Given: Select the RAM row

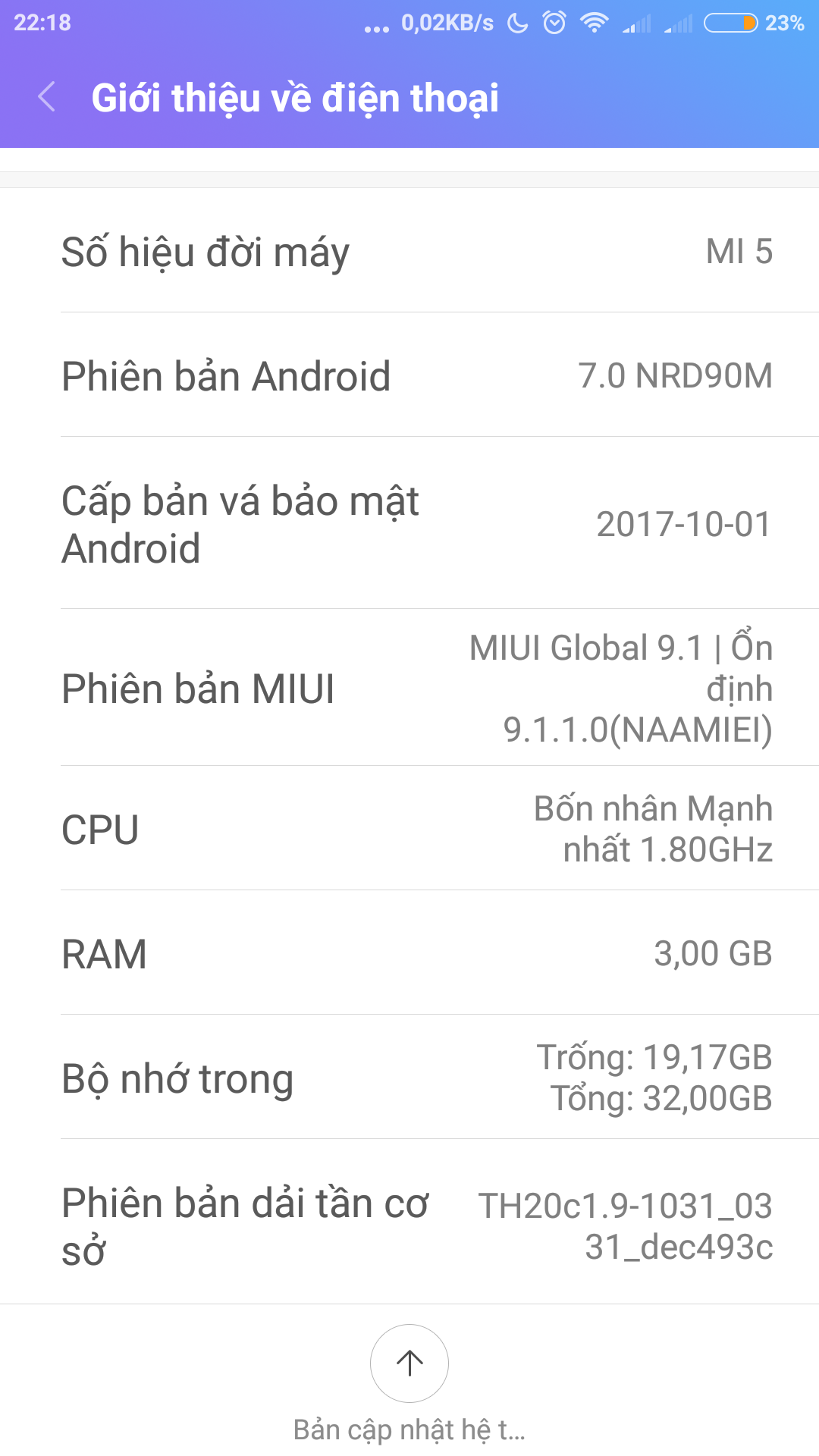Looking at the screenshot, I should pyautogui.click(x=409, y=952).
